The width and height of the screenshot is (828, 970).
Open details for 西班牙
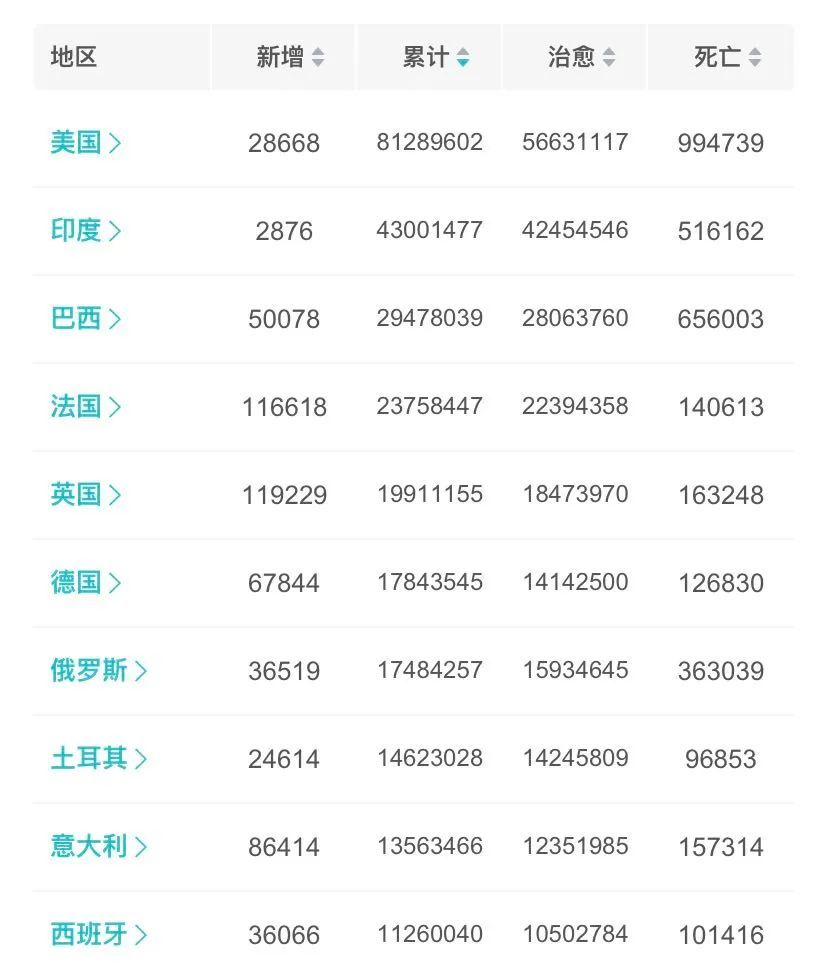tap(98, 935)
